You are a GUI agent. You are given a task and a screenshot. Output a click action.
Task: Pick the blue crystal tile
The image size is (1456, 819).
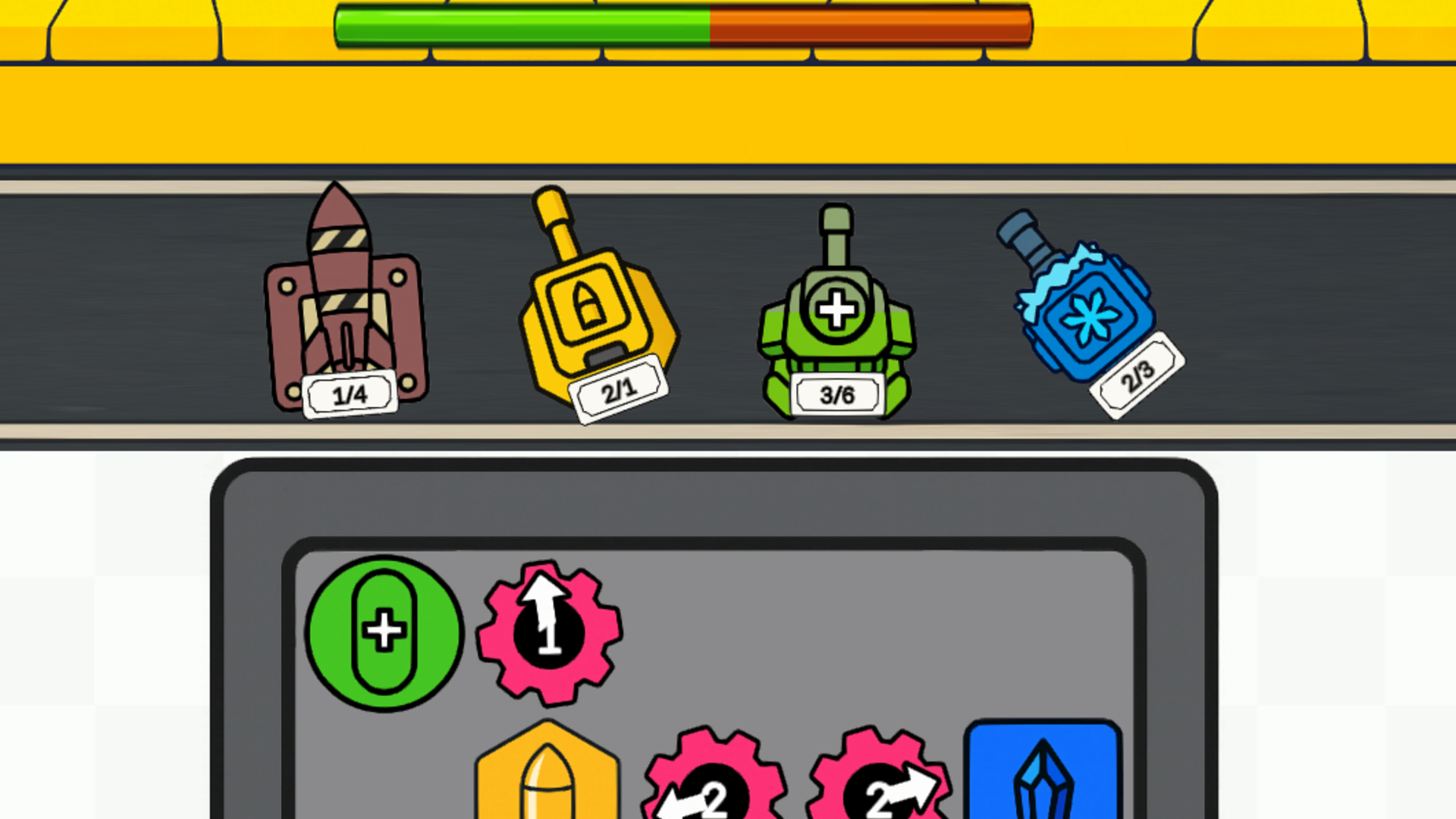click(1043, 772)
